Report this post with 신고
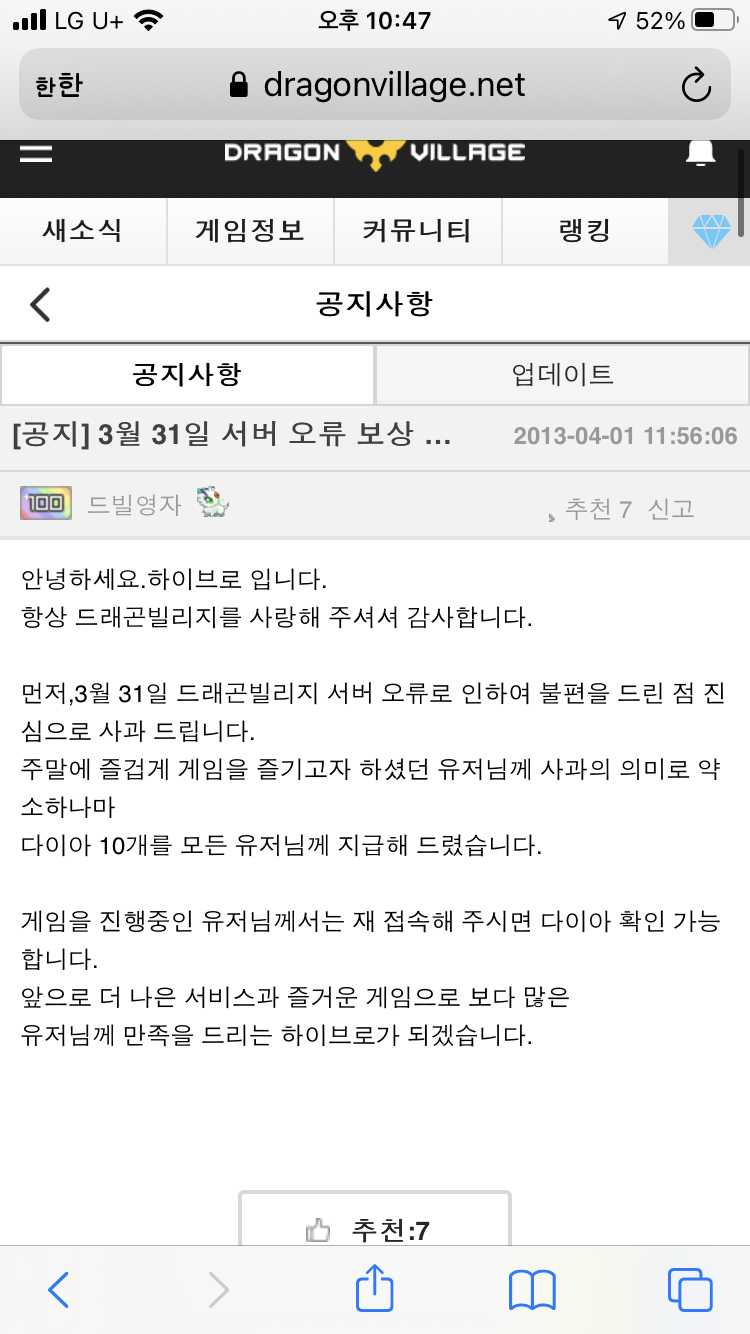Viewport: 750px width, 1334px height. click(670, 509)
